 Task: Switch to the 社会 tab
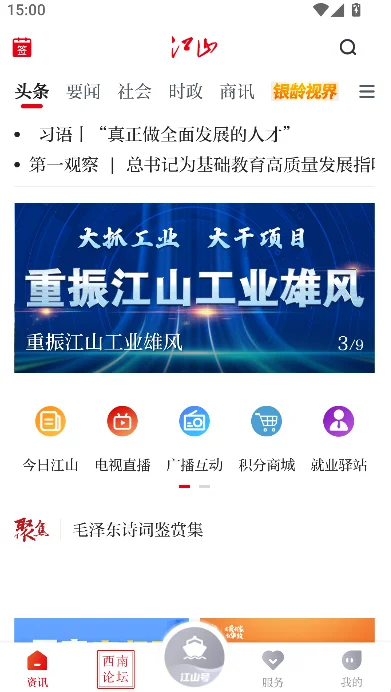(x=135, y=92)
